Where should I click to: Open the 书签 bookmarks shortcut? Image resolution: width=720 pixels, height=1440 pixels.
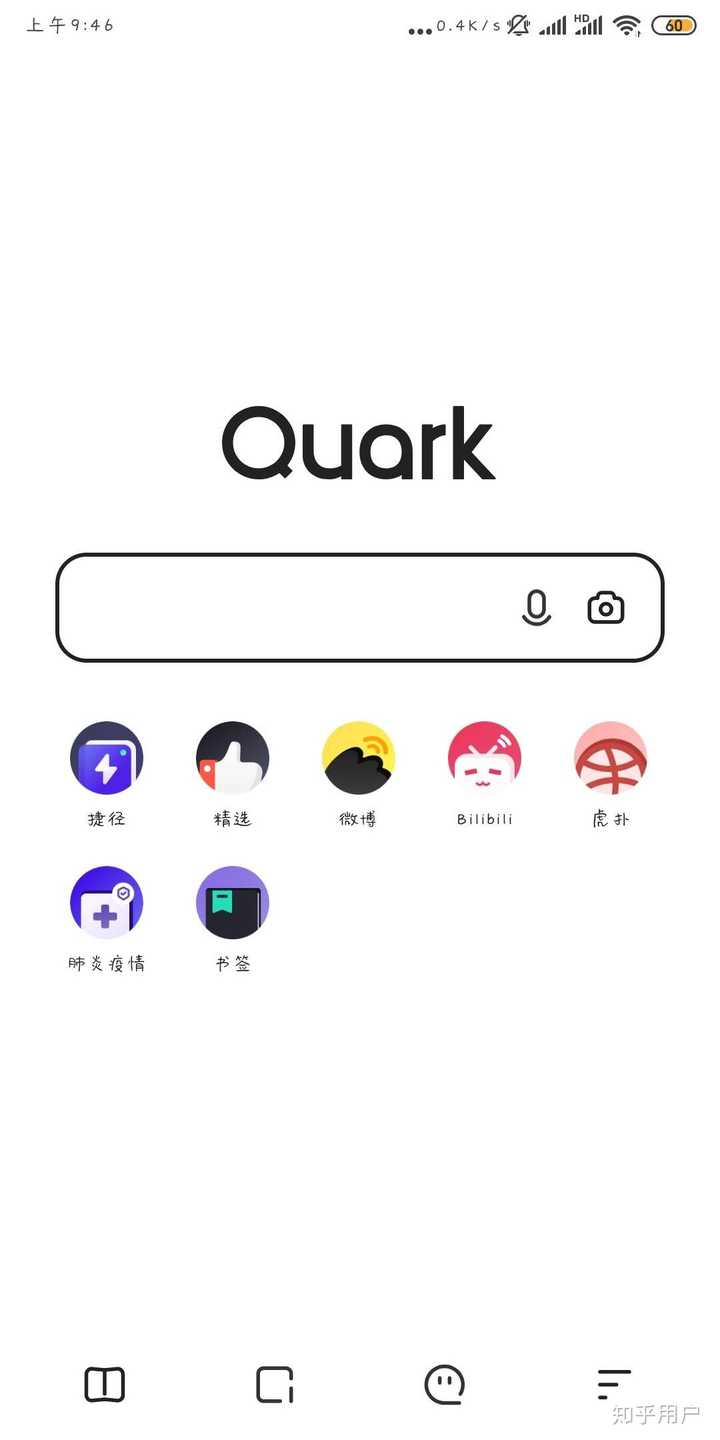coord(232,903)
